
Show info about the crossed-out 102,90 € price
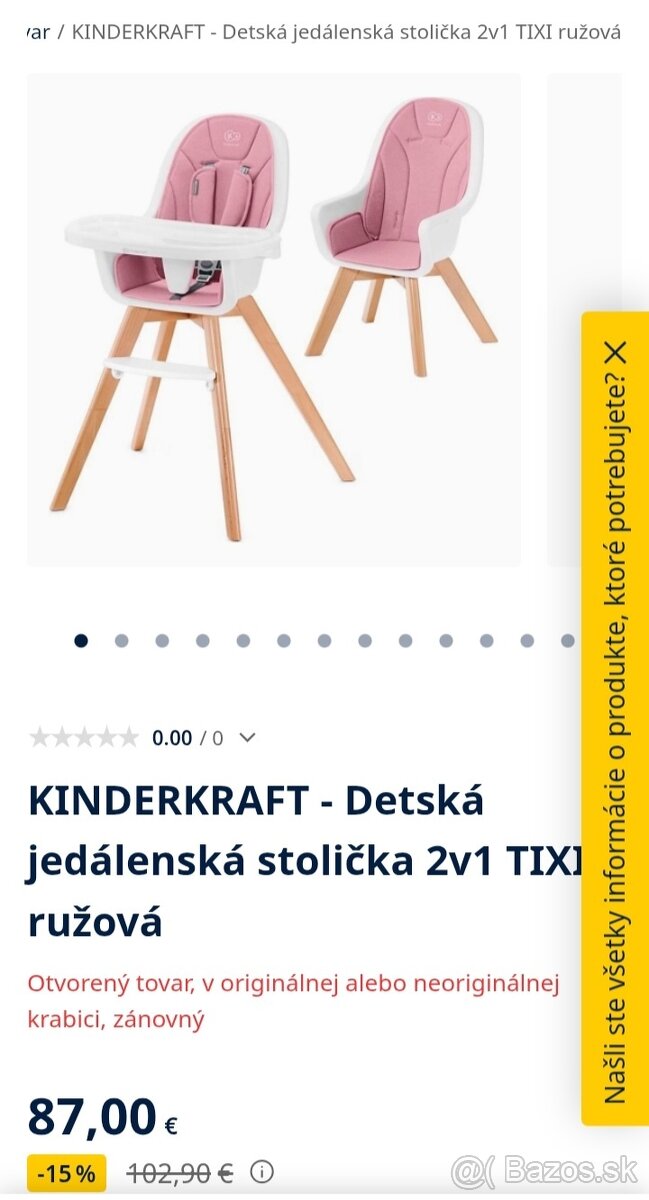click(262, 1171)
